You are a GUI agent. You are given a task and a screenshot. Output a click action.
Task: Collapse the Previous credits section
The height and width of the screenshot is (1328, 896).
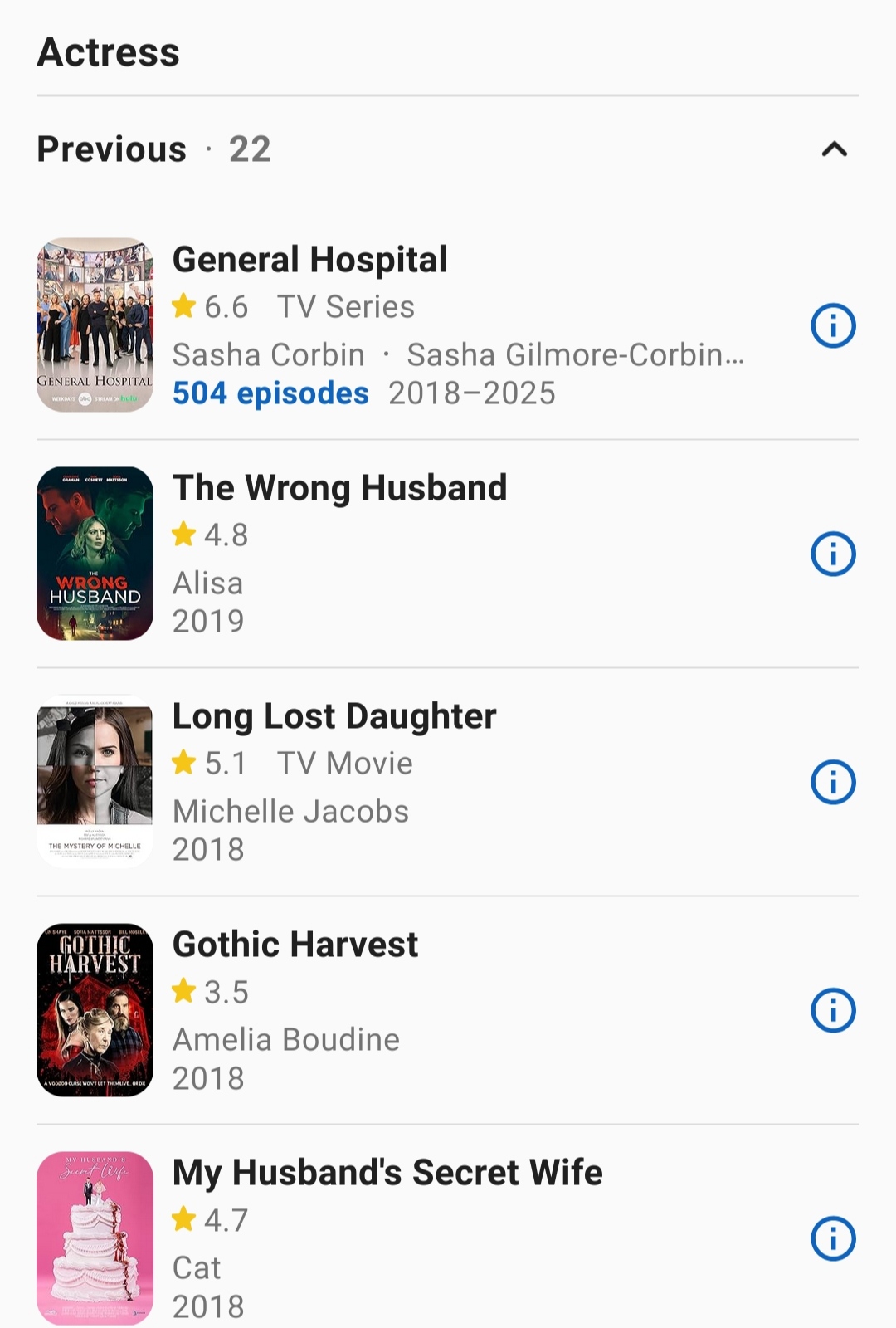[x=834, y=149]
